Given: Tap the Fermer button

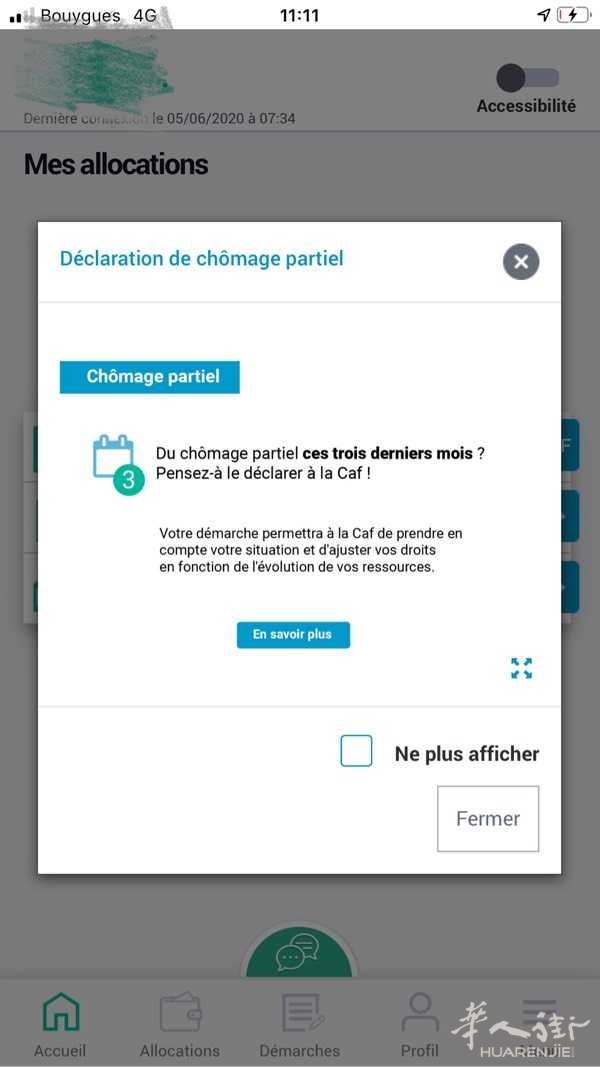Looking at the screenshot, I should [488, 819].
